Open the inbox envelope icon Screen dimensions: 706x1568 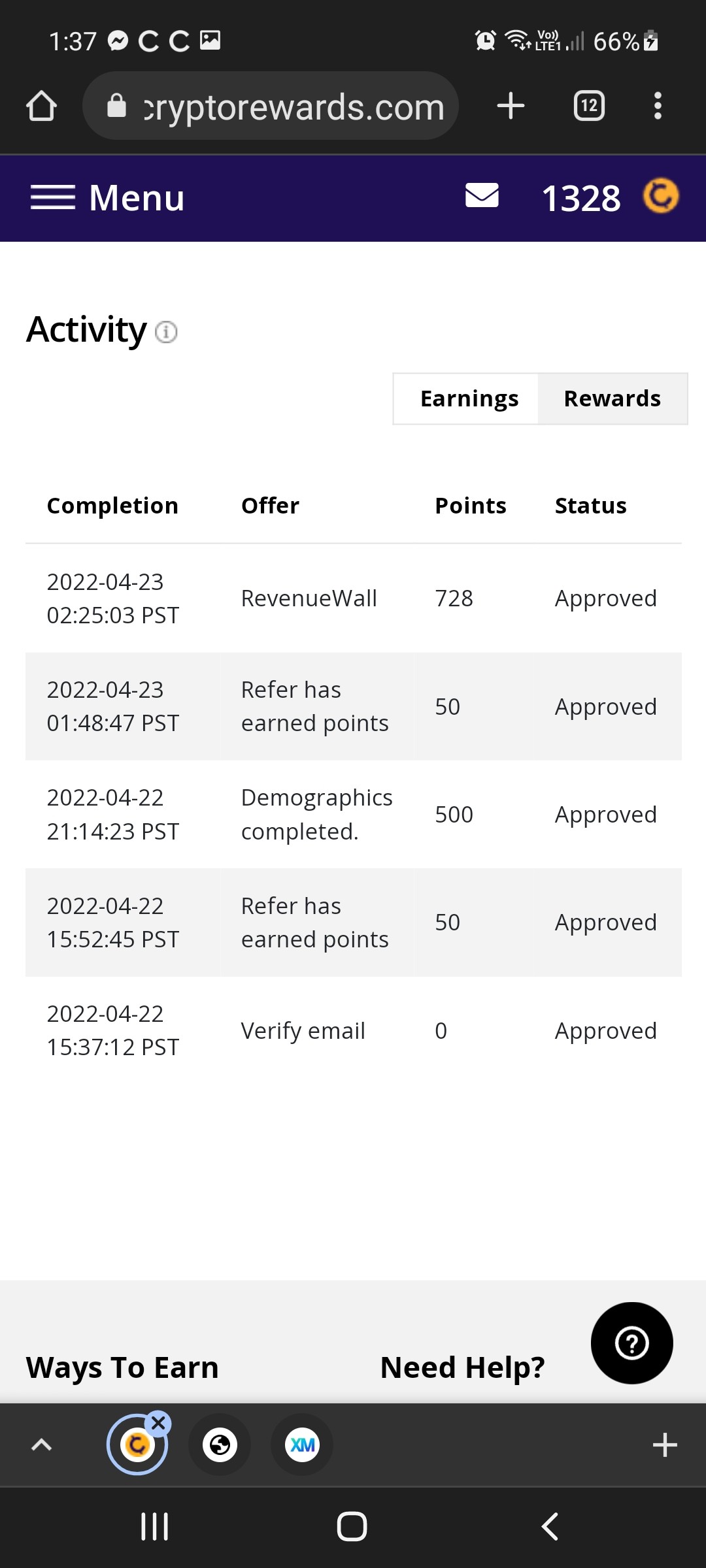click(482, 195)
